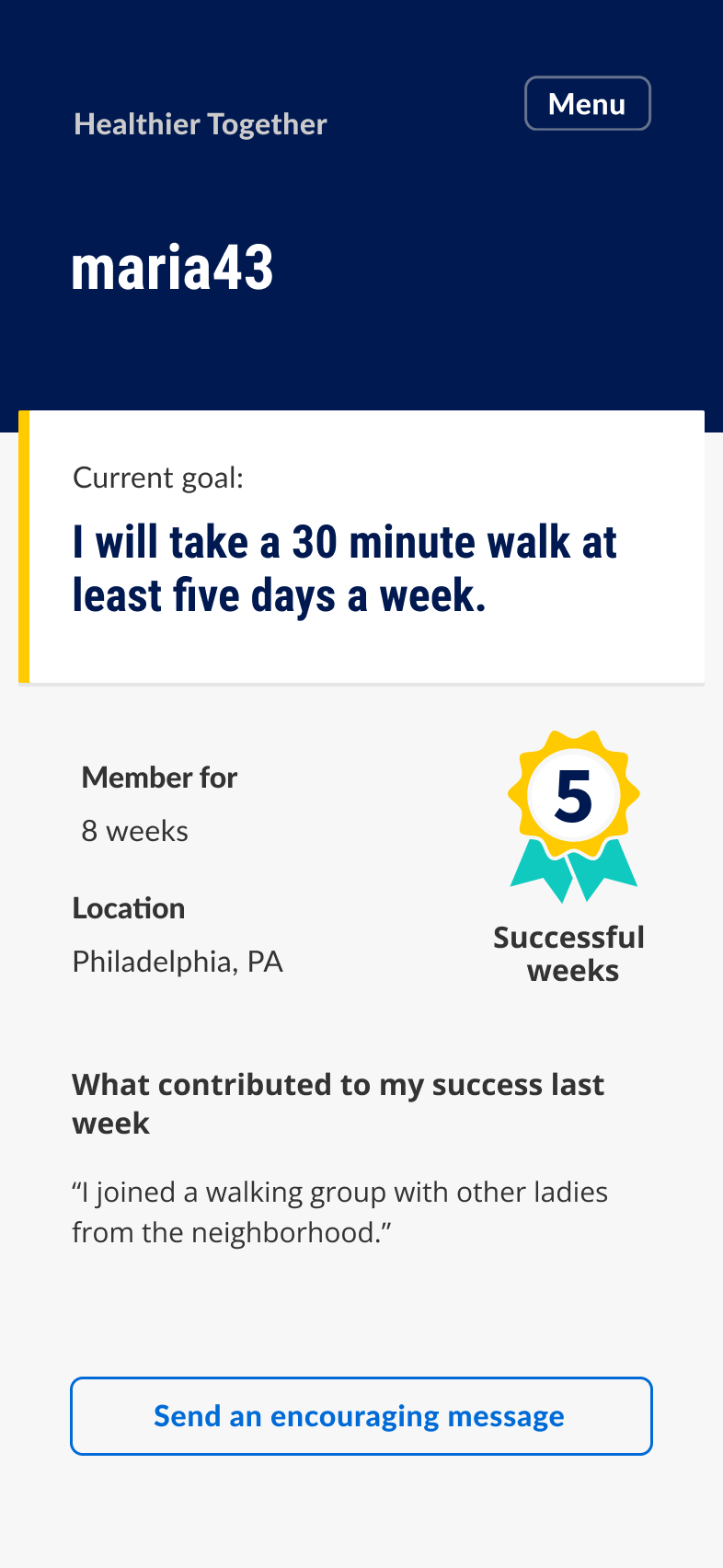723x1568 pixels.
Task: Click the teal ribbon tails under badge
Action: (x=572, y=874)
